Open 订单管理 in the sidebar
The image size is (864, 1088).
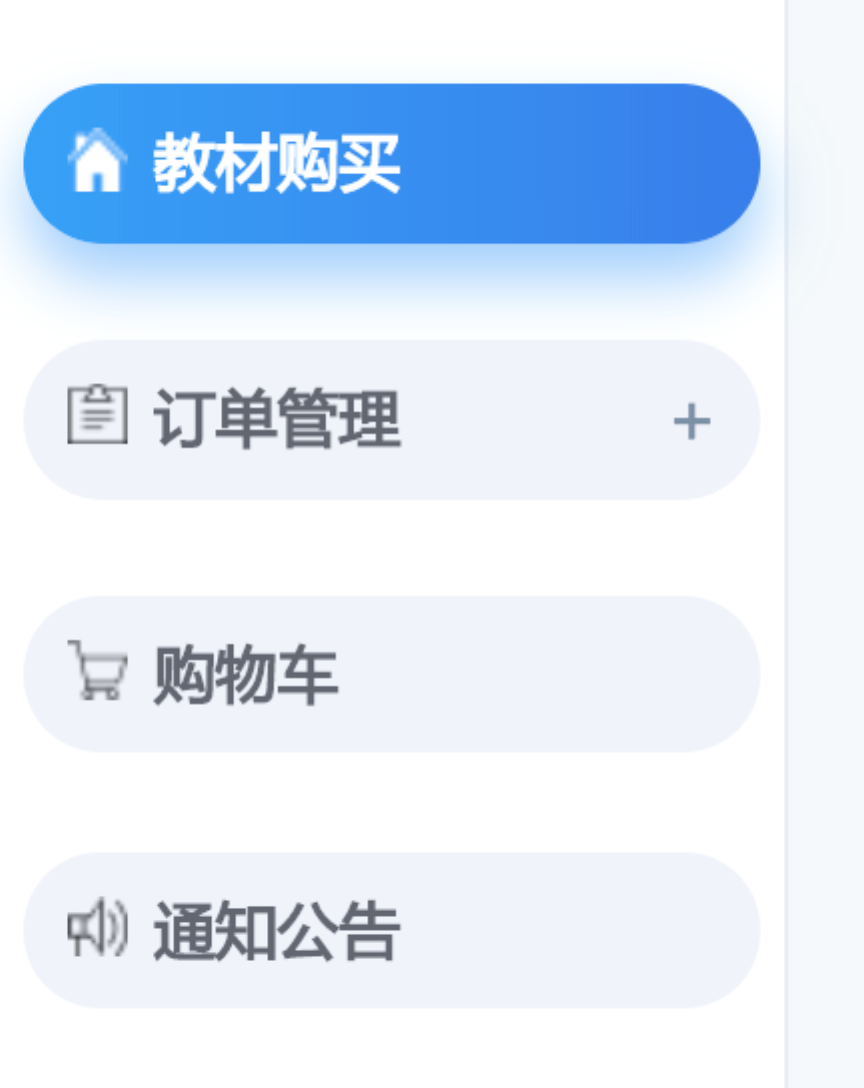276,420
